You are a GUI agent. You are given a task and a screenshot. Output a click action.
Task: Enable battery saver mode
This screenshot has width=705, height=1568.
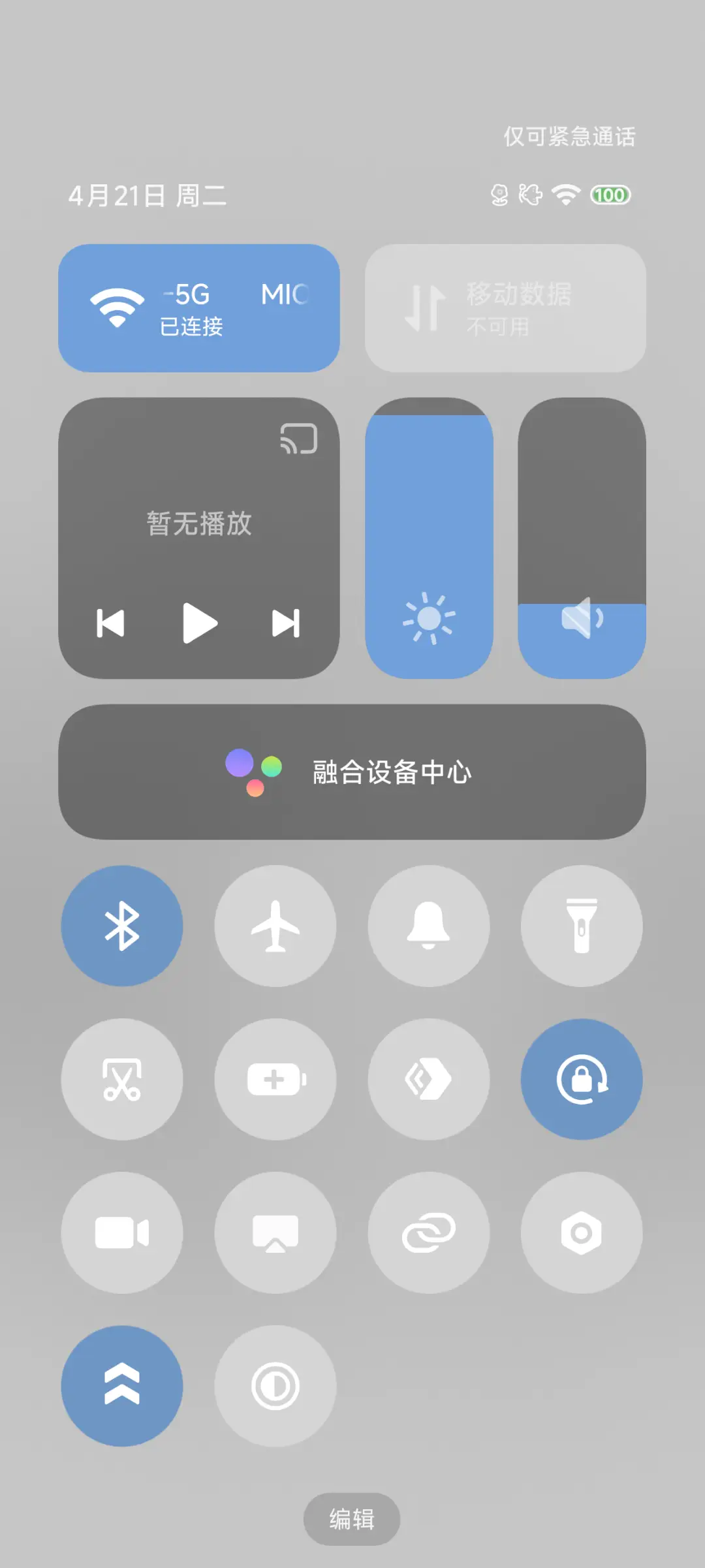[x=275, y=1078]
